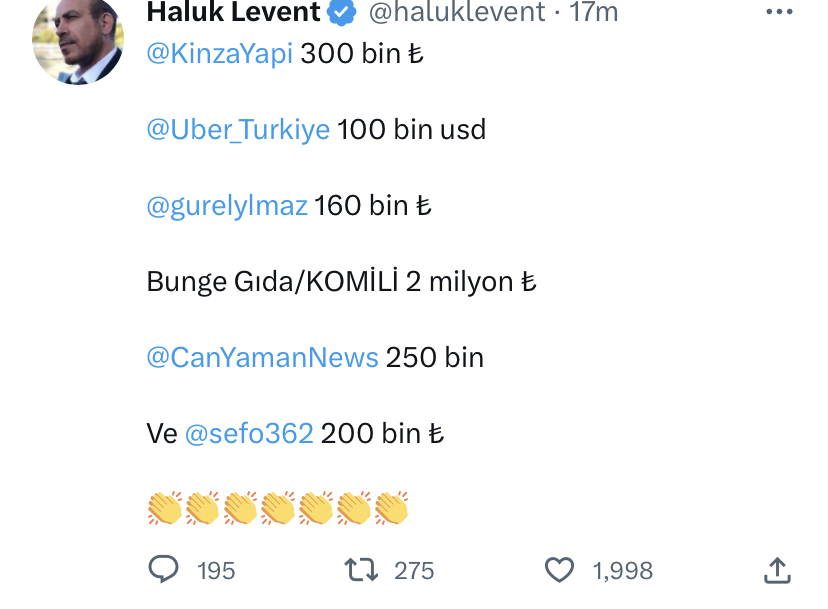Open the @CanYamanNews mention

262,357
